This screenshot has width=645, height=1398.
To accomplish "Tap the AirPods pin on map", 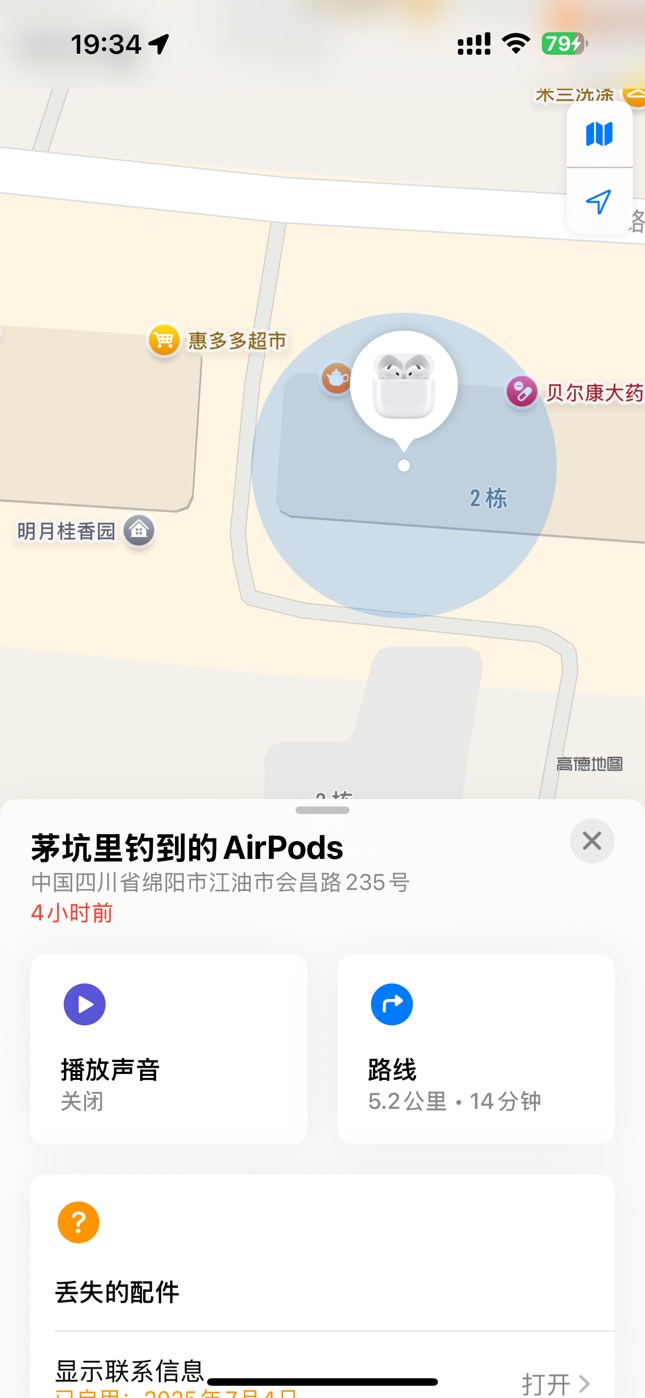I will [x=404, y=386].
